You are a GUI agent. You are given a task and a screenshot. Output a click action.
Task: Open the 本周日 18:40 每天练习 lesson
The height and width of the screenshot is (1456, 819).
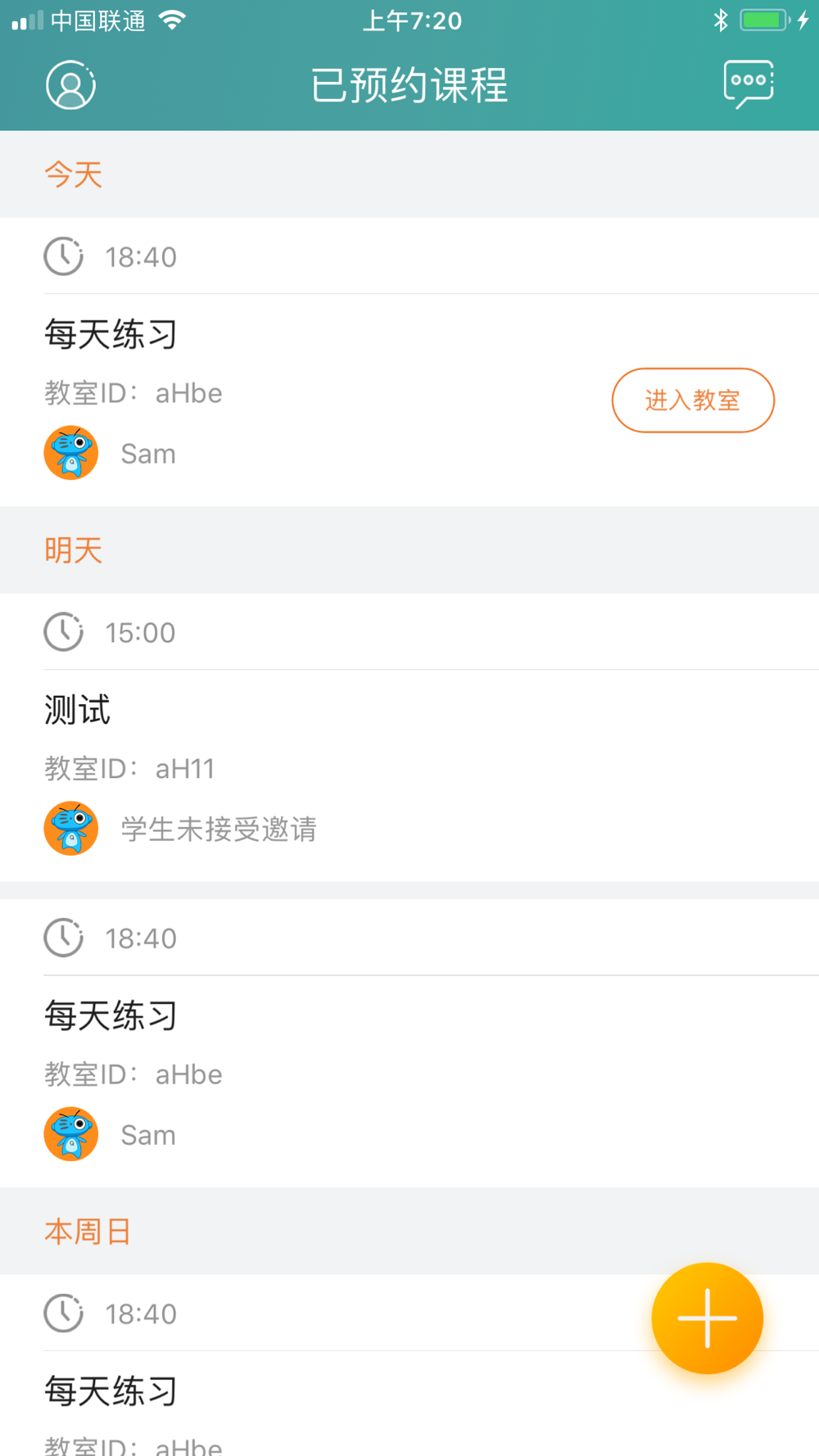(409, 1365)
